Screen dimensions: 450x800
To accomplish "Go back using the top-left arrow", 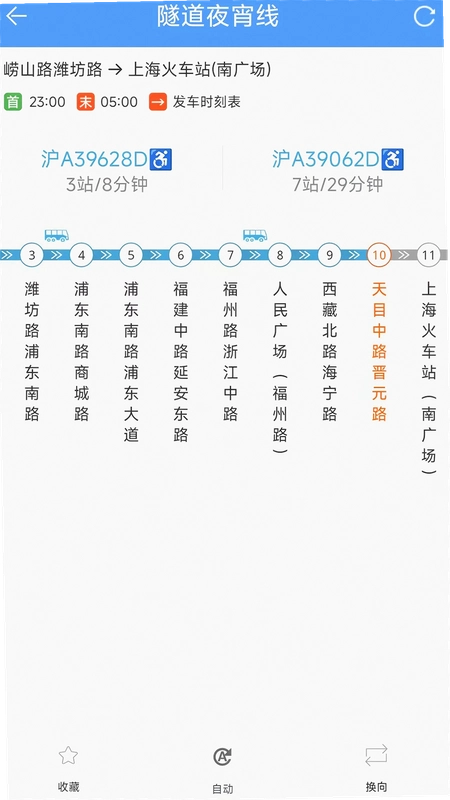I will click(x=16, y=16).
